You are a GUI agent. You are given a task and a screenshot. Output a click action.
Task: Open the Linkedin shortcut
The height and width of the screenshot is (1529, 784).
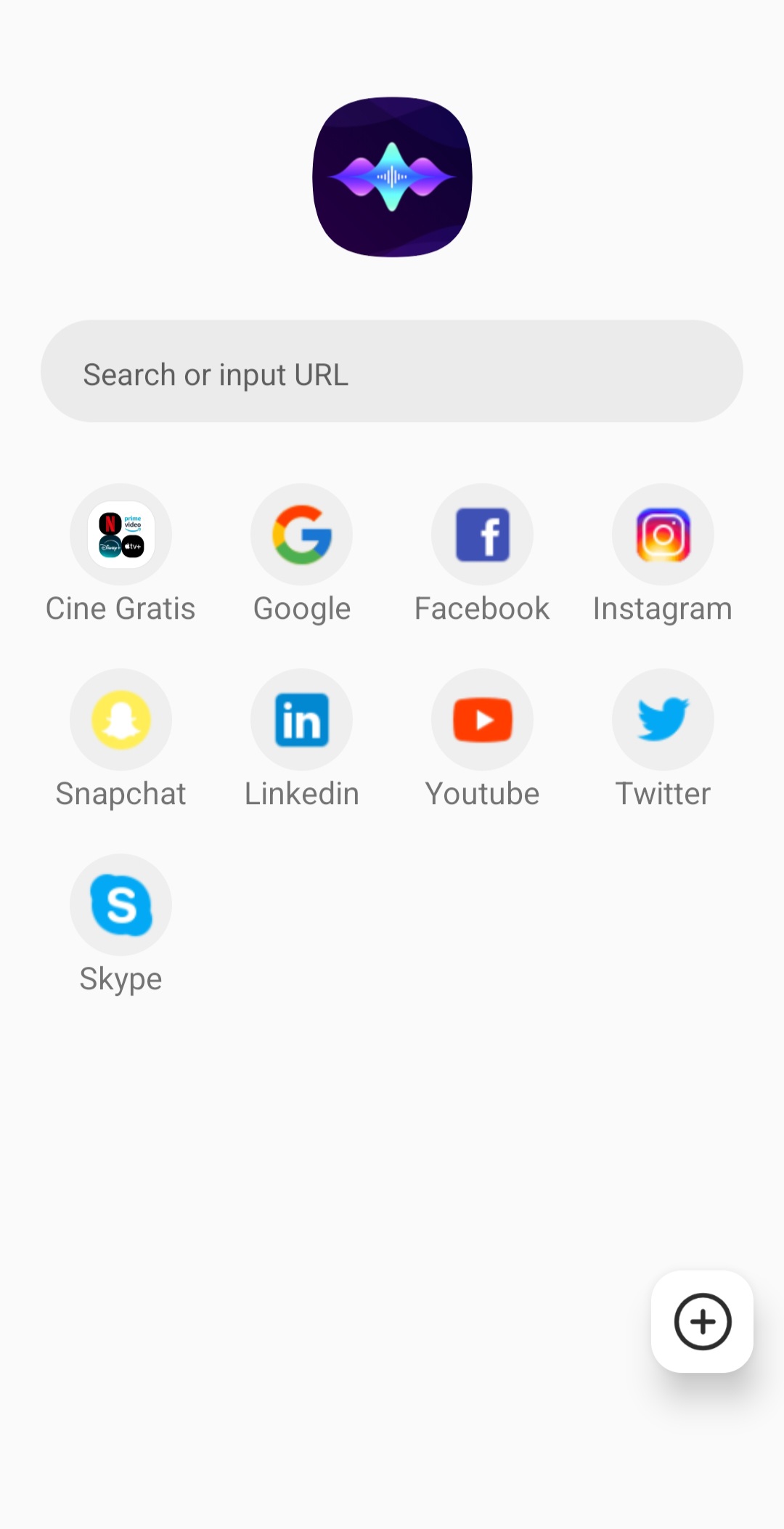point(301,720)
